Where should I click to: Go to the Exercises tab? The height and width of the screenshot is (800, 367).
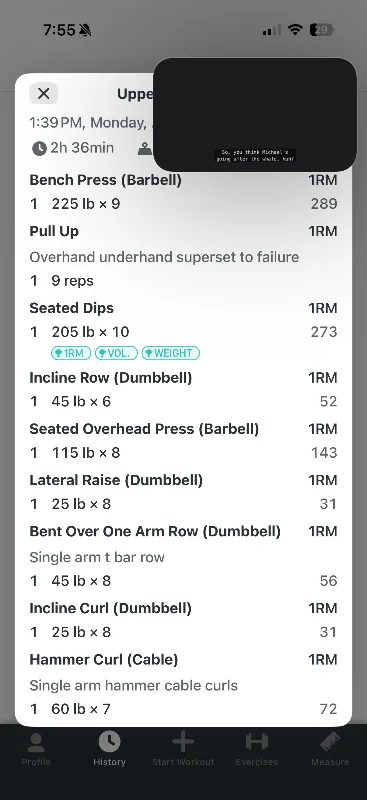256,749
